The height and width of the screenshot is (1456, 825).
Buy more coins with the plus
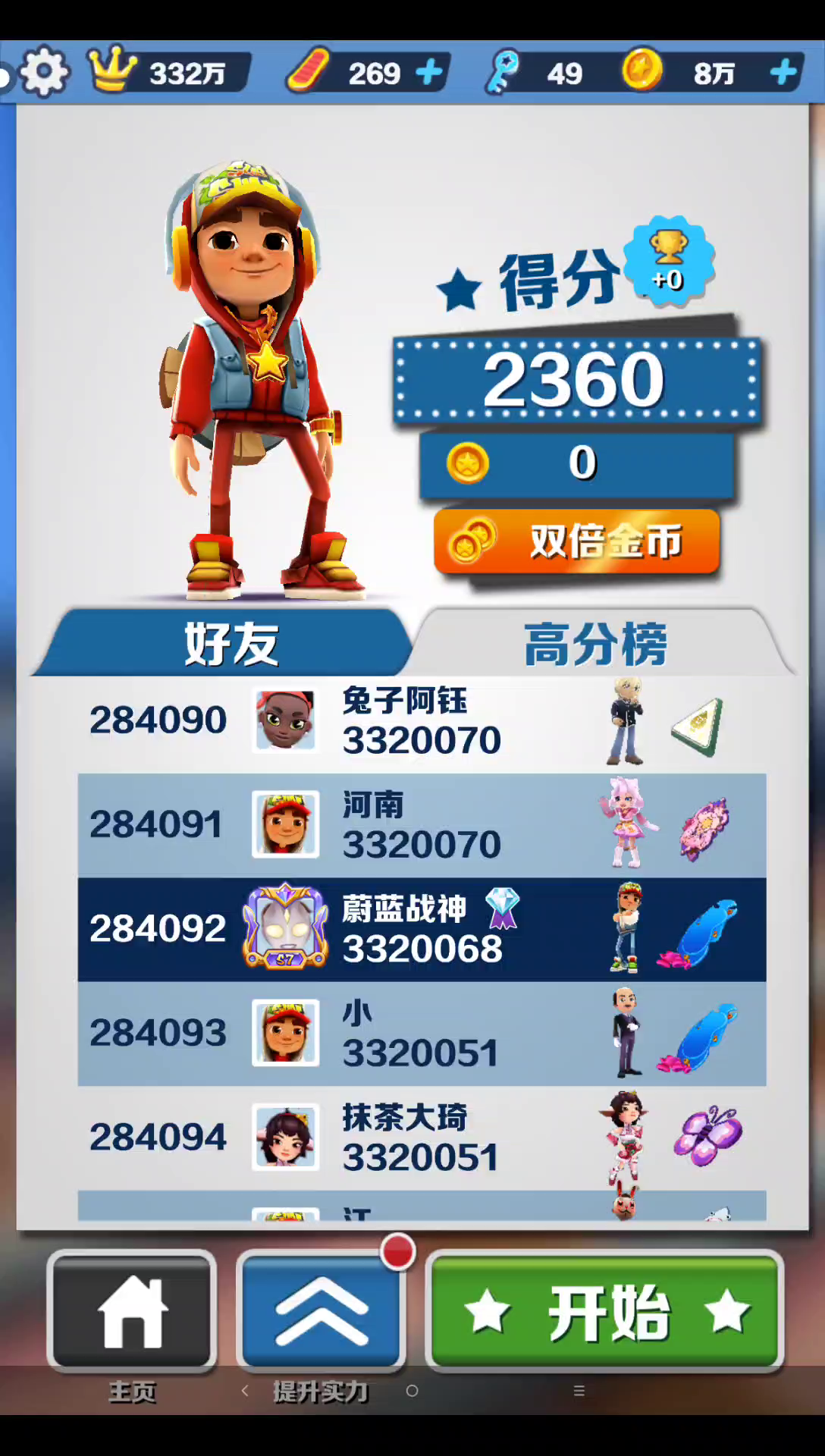pyautogui.click(x=783, y=73)
